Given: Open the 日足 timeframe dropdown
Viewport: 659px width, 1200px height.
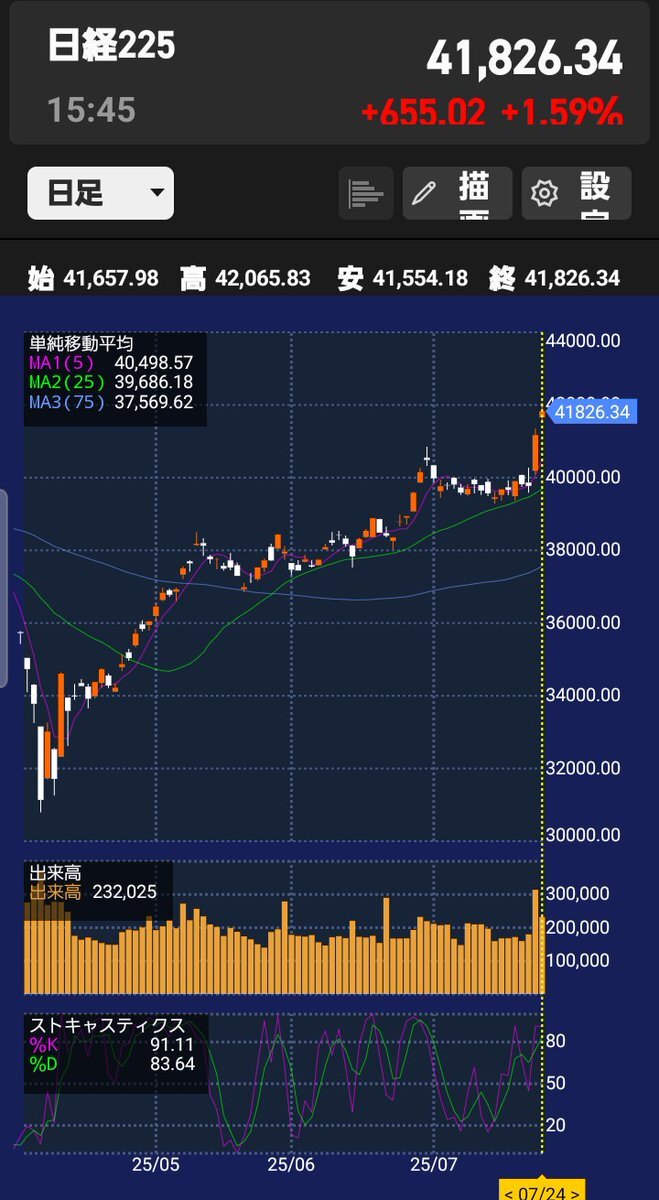Looking at the screenshot, I should 100,193.
